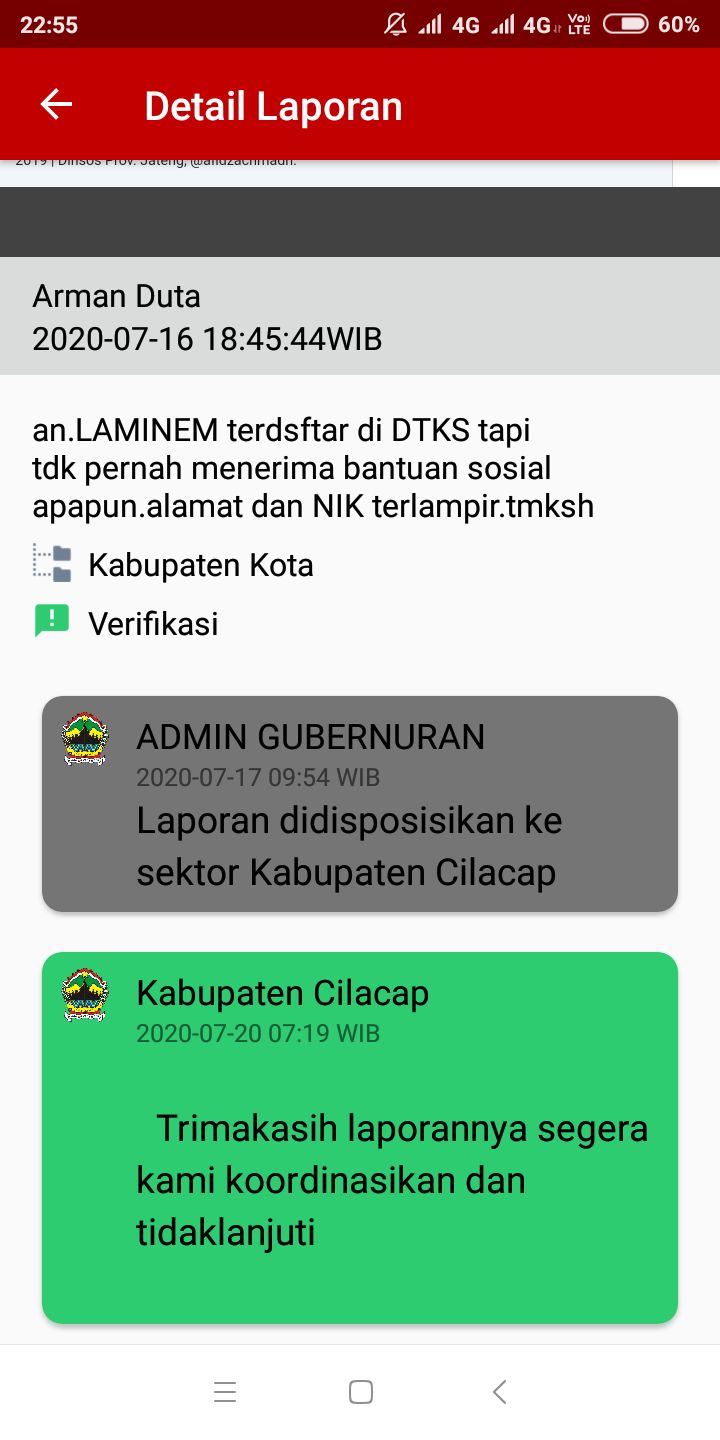Open recent apps from navigation bar
Viewport: 720px width, 1440px height.
[225, 1392]
